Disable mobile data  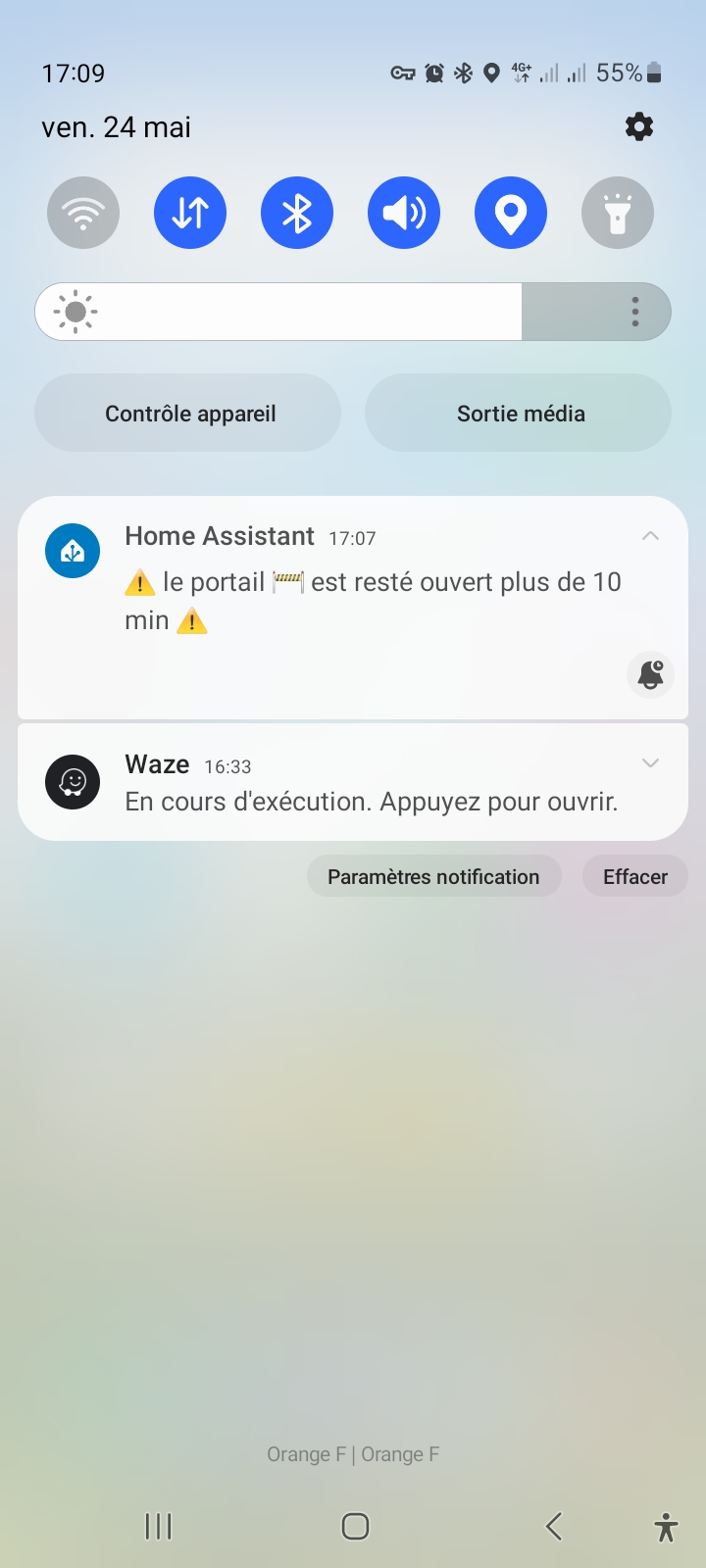pyautogui.click(x=190, y=213)
